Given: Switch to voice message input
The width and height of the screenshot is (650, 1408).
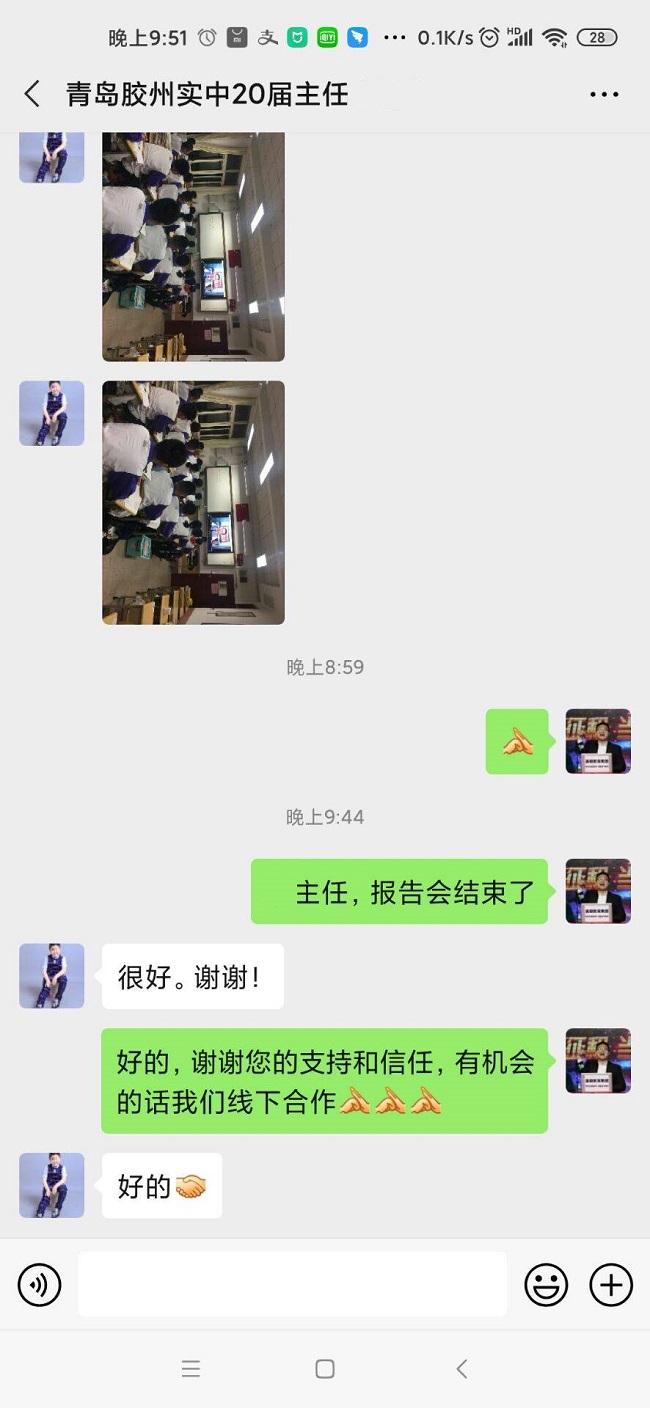Looking at the screenshot, I should [x=40, y=1284].
